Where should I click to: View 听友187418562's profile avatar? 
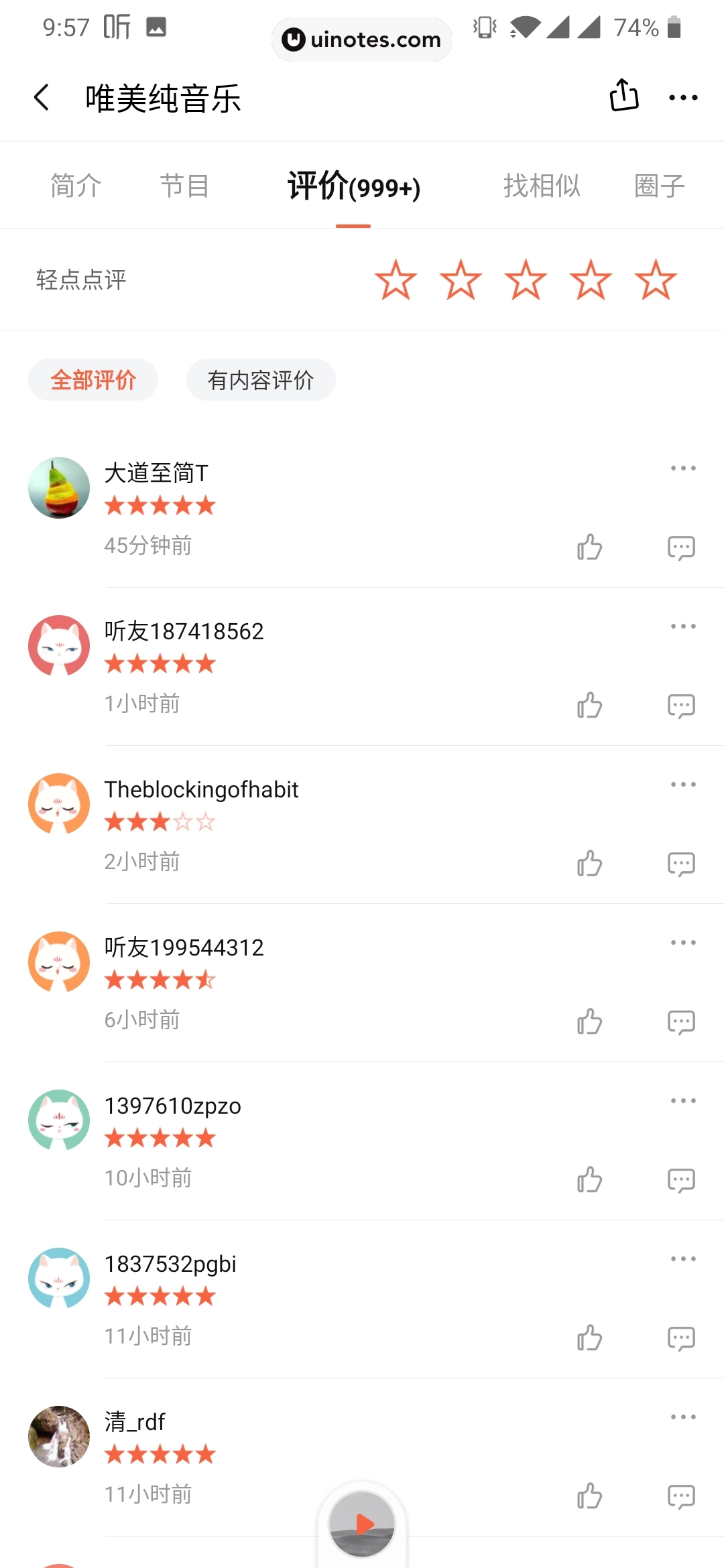(59, 645)
